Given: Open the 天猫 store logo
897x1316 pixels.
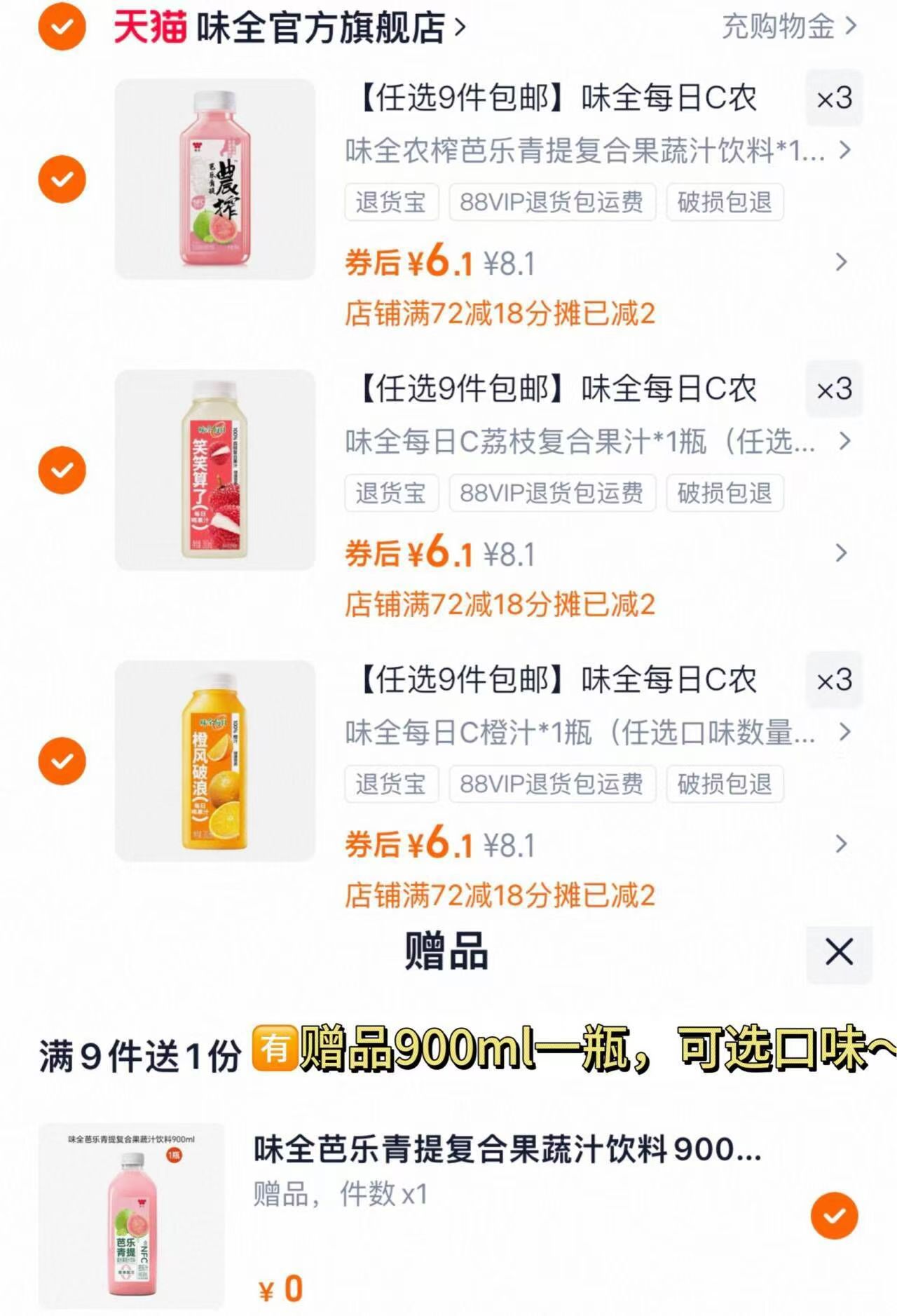Looking at the screenshot, I should tap(149, 27).
